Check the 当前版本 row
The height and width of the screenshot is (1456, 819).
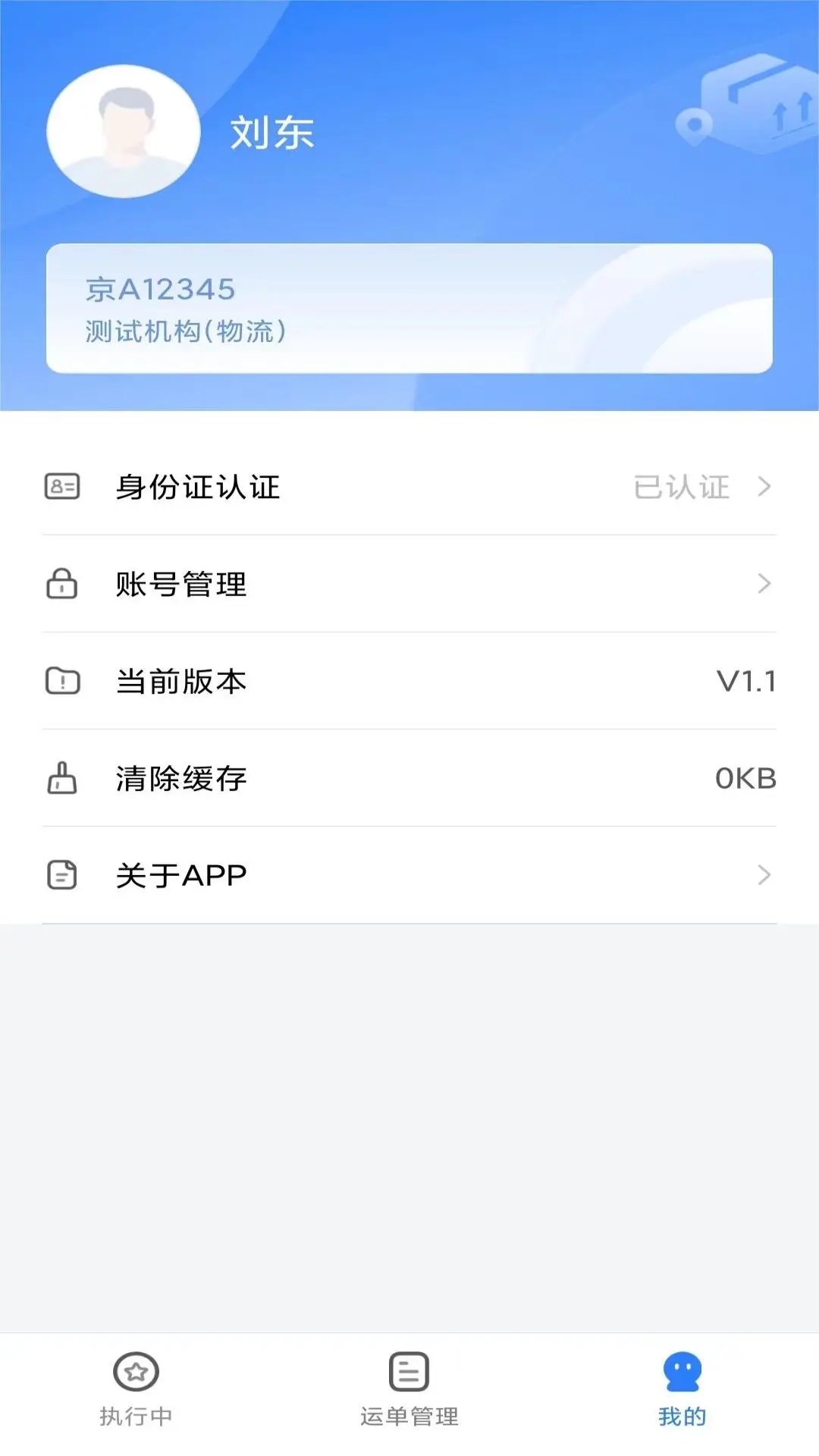tap(409, 681)
